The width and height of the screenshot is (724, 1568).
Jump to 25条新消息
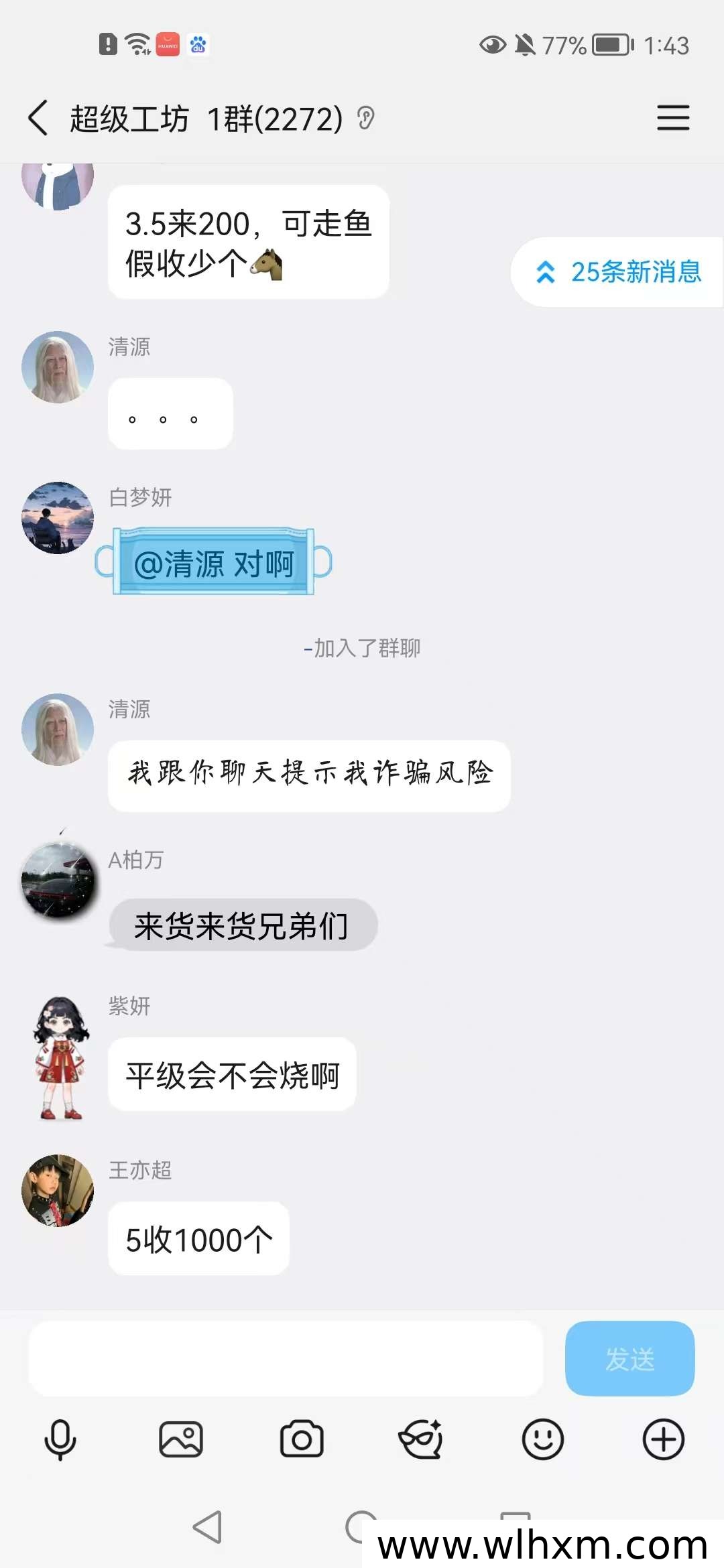[617, 272]
